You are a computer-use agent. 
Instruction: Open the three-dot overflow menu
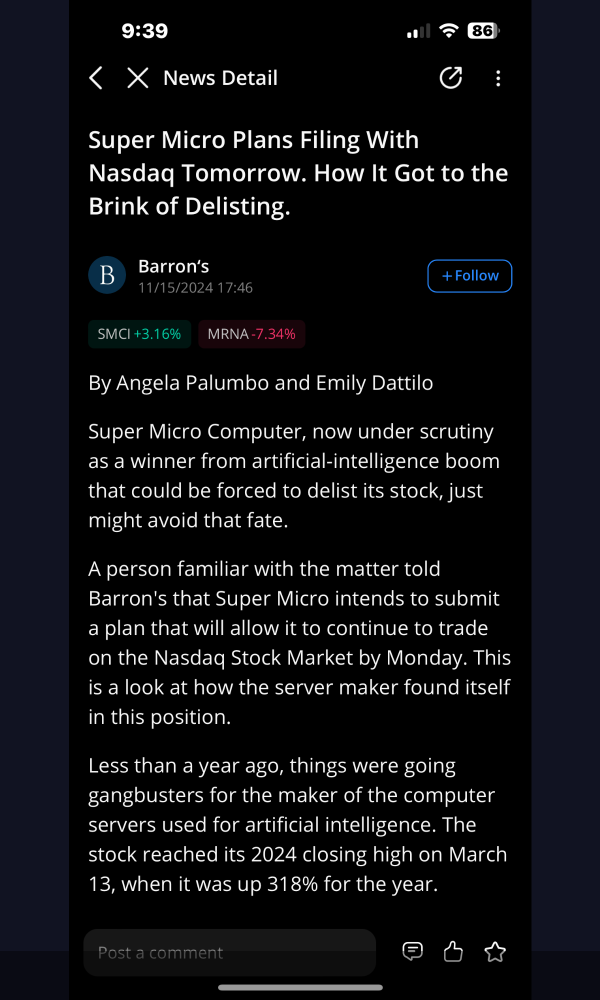[498, 78]
